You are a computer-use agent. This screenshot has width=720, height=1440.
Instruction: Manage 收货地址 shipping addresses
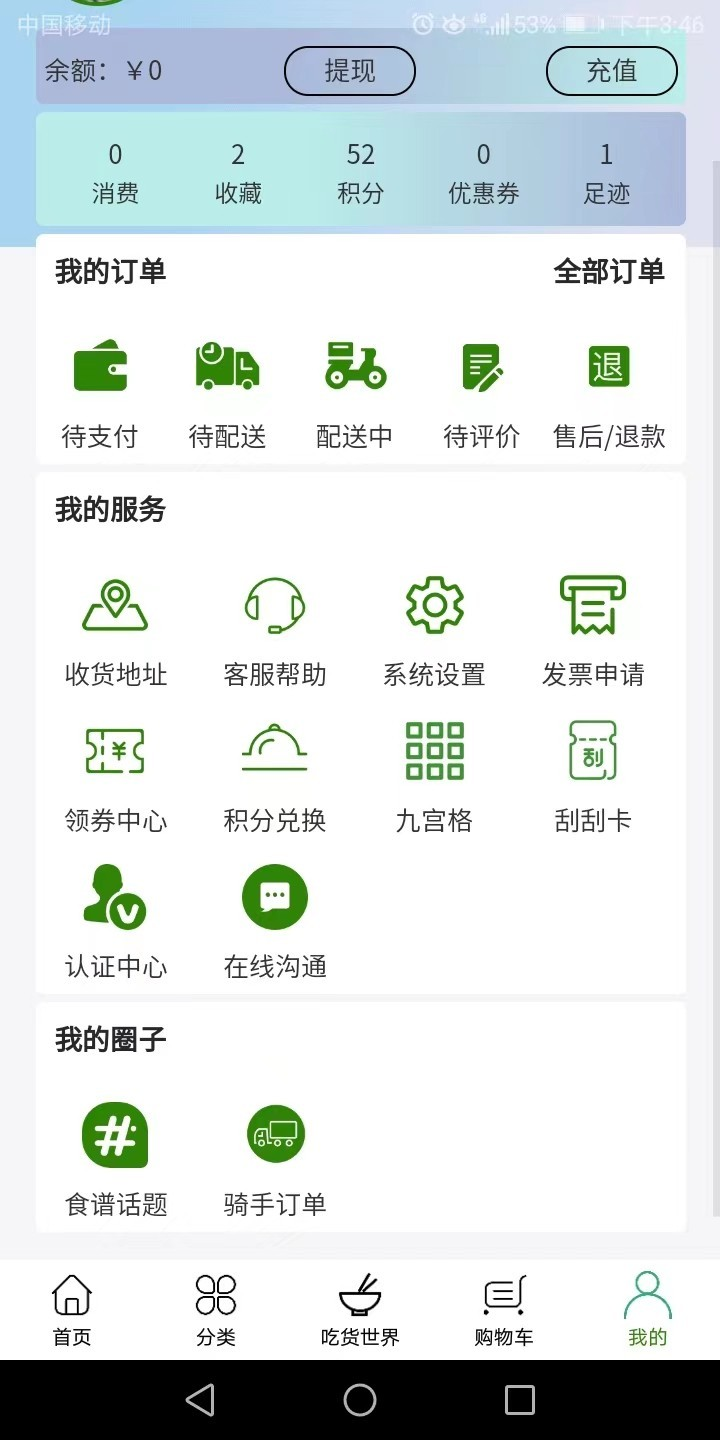pos(115,631)
